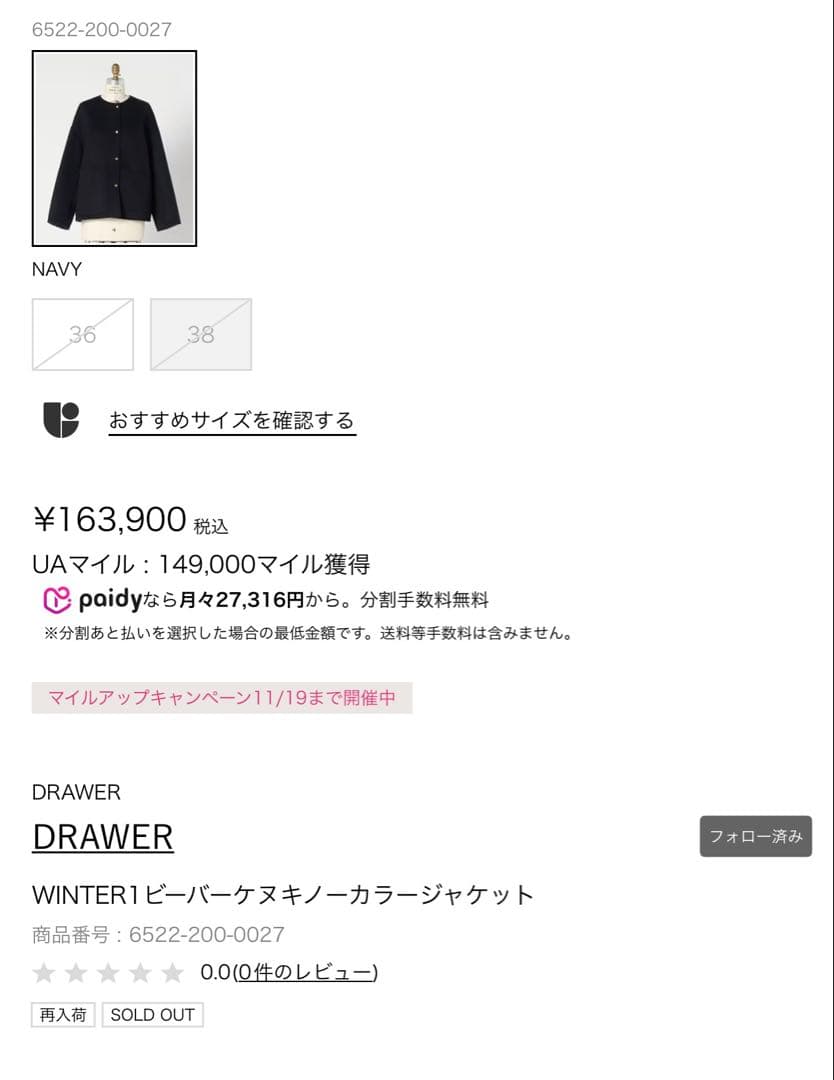Image resolution: width=834 pixels, height=1080 pixels.
Task: Select size 36 option
Action: click(x=82, y=334)
